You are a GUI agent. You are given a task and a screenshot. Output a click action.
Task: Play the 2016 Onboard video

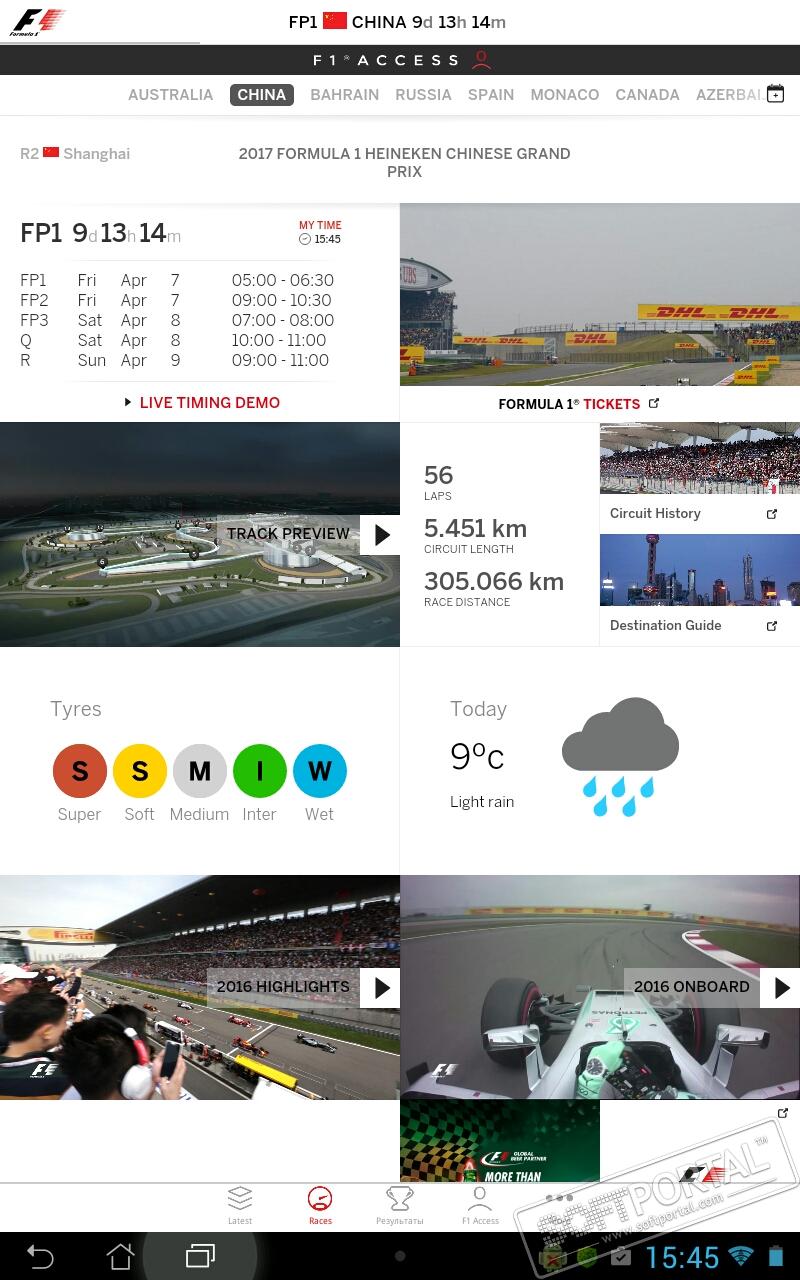pyautogui.click(x=781, y=988)
